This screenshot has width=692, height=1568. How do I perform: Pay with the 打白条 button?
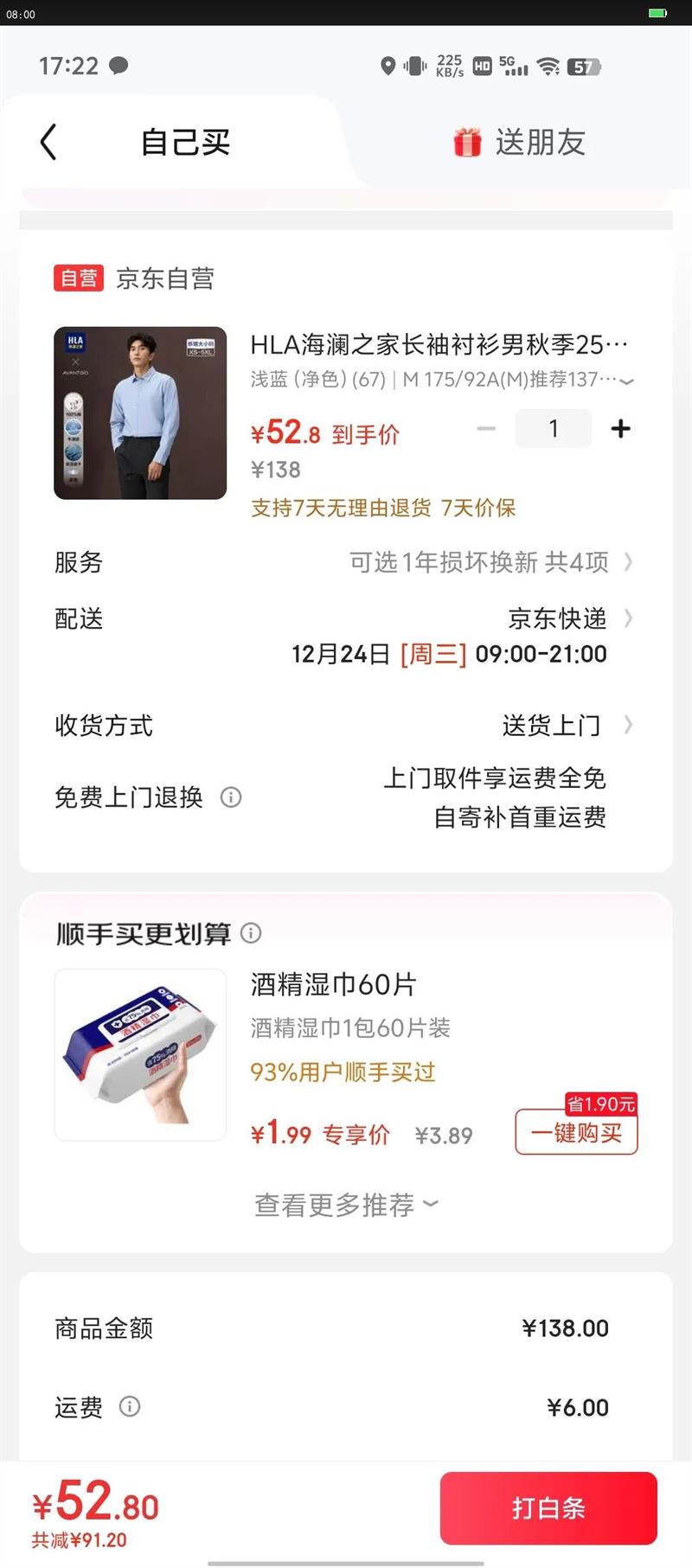[x=548, y=1508]
